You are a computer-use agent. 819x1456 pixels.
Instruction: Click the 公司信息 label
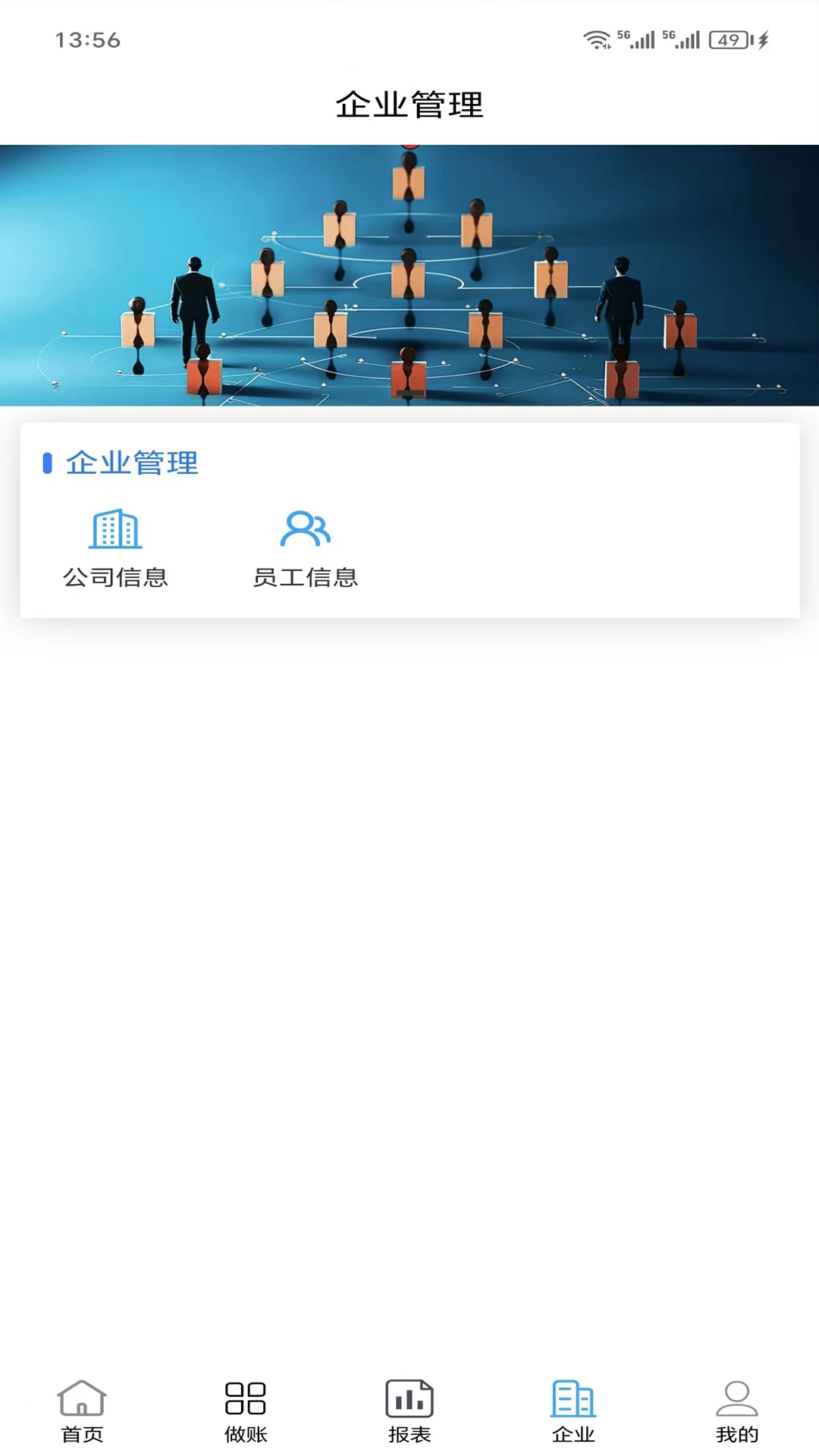click(x=115, y=578)
